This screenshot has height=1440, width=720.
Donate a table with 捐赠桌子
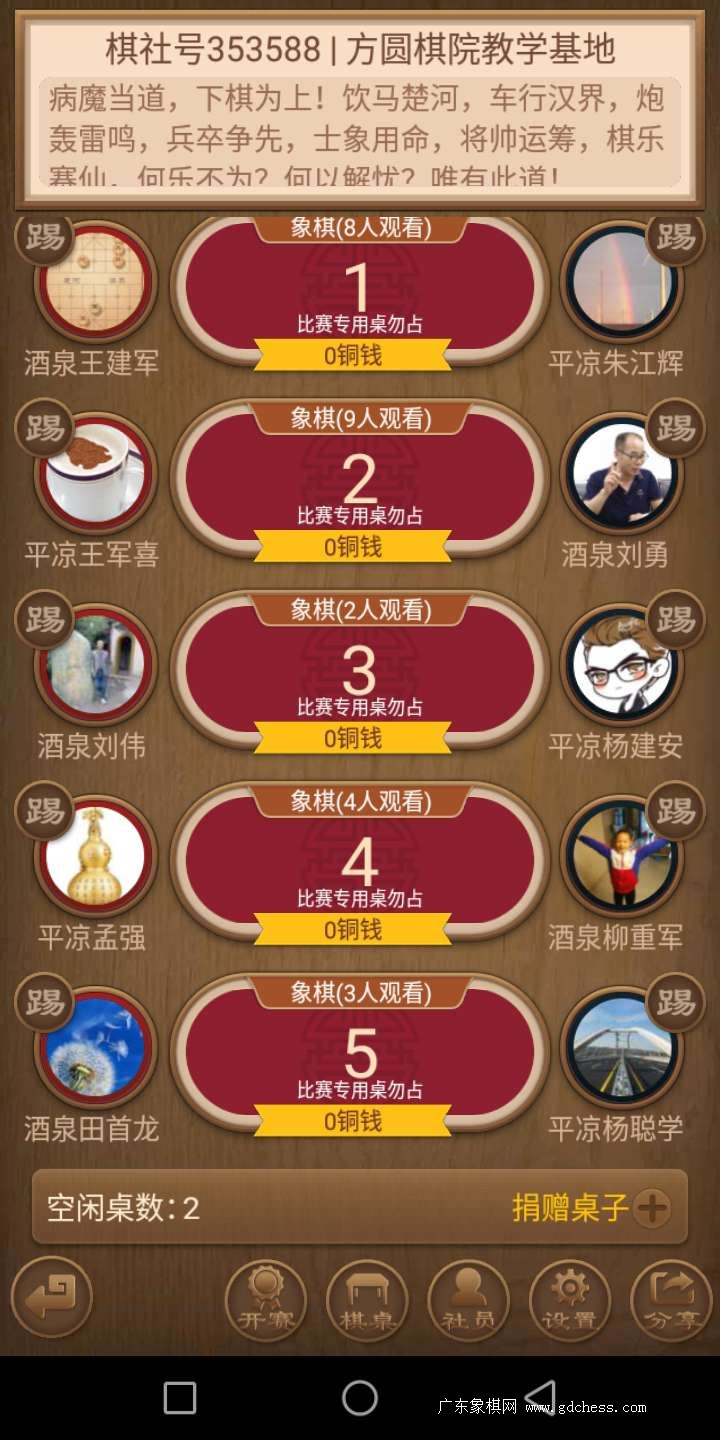(591, 1208)
